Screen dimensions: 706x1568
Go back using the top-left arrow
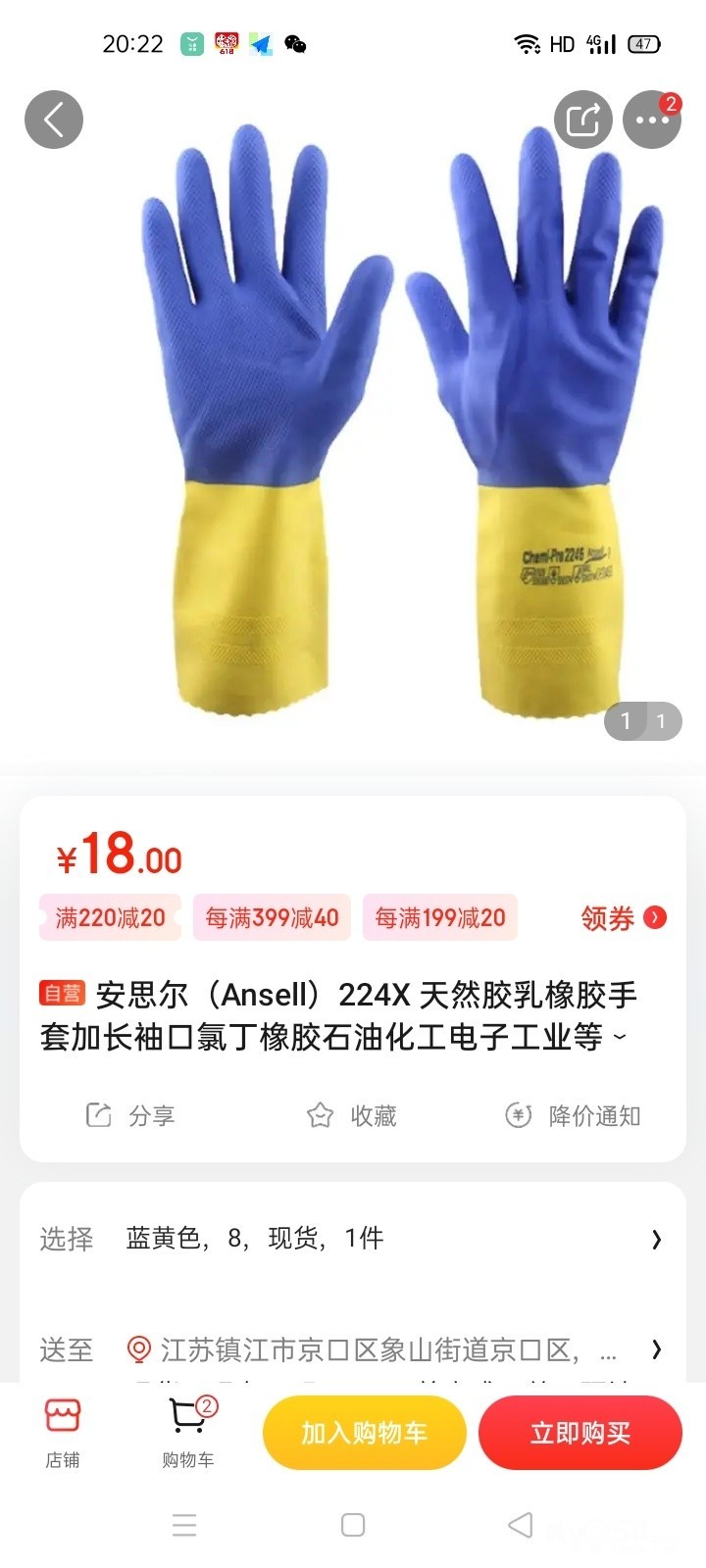[54, 120]
